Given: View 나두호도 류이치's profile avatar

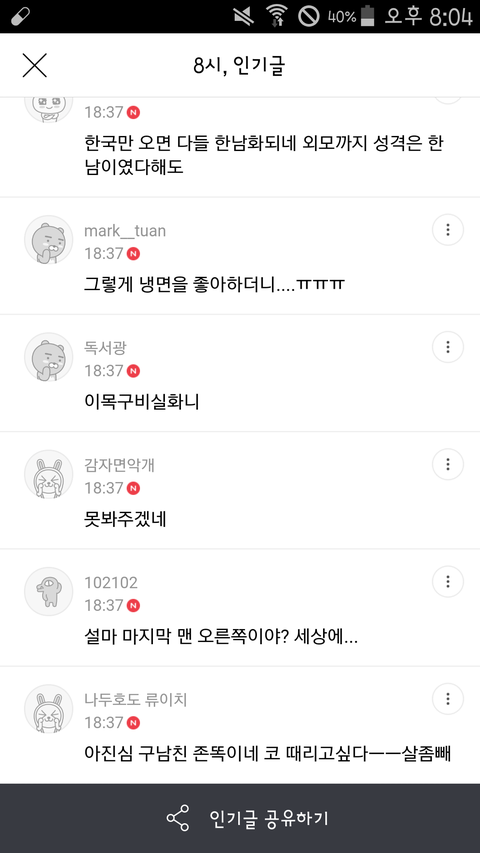Looking at the screenshot, I should 48,709.
